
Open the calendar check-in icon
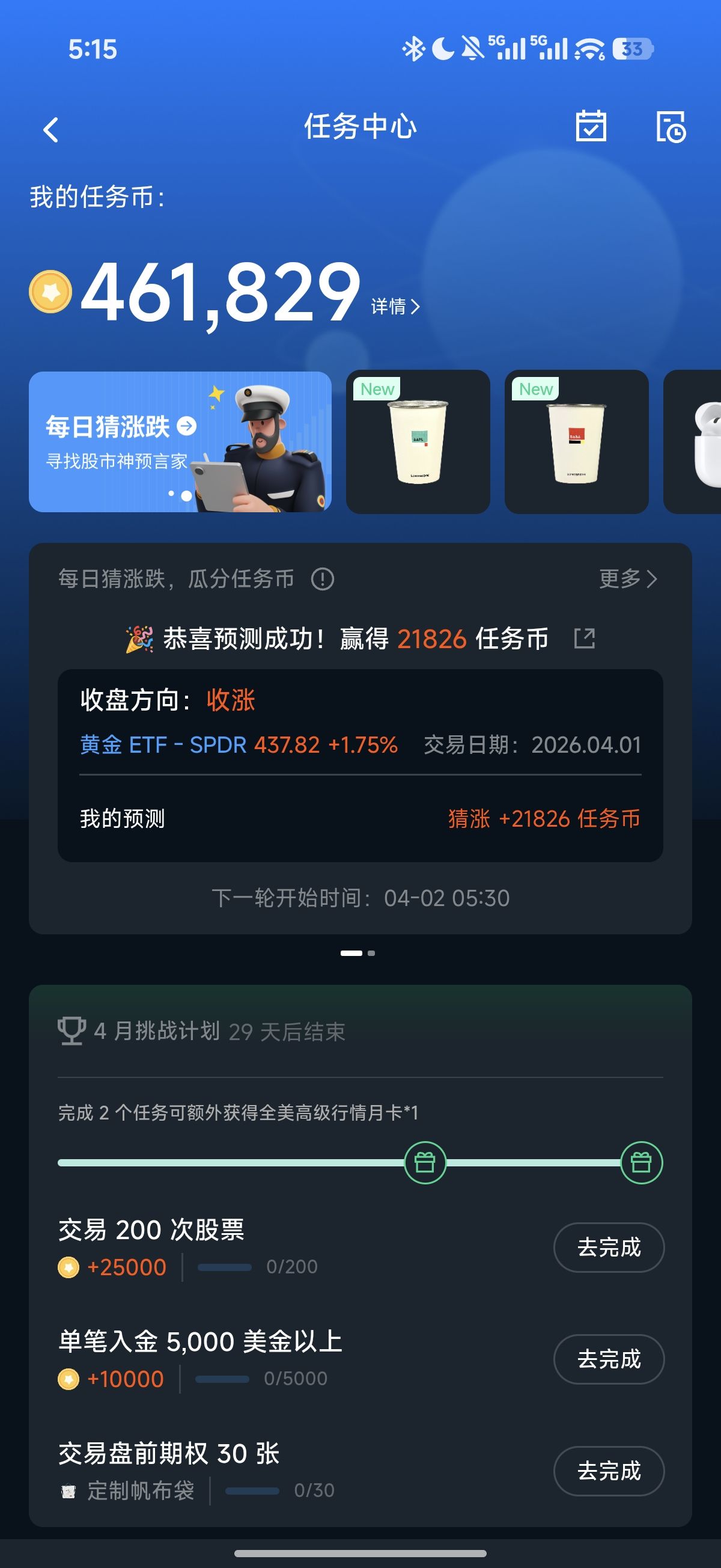click(x=591, y=127)
